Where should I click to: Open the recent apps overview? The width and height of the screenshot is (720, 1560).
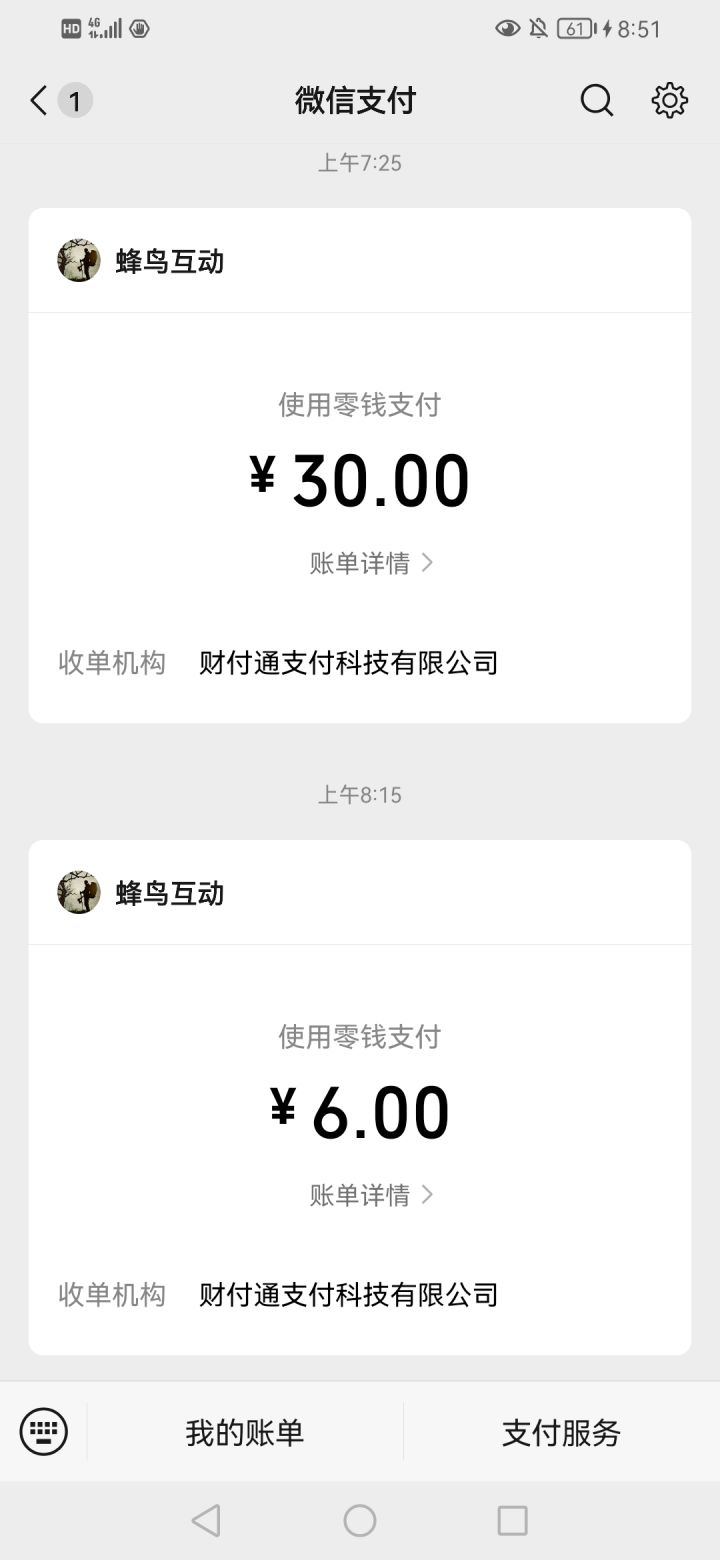[x=512, y=1521]
